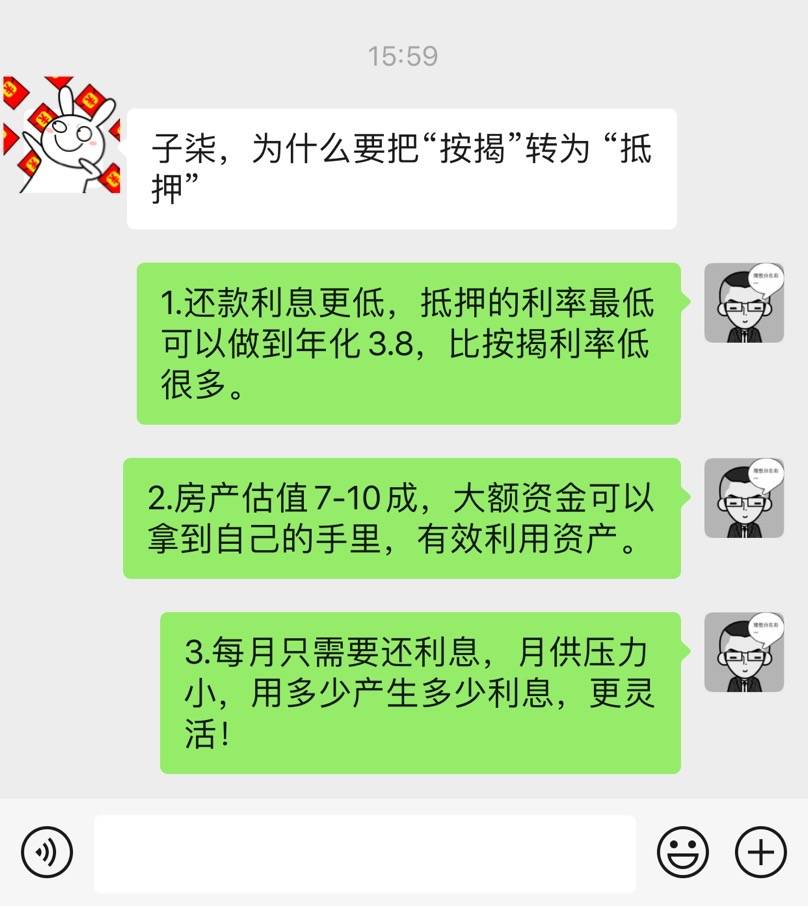Open the rabbit avatar sender's profile
This screenshot has width=808, height=906.
pyautogui.click(x=61, y=136)
